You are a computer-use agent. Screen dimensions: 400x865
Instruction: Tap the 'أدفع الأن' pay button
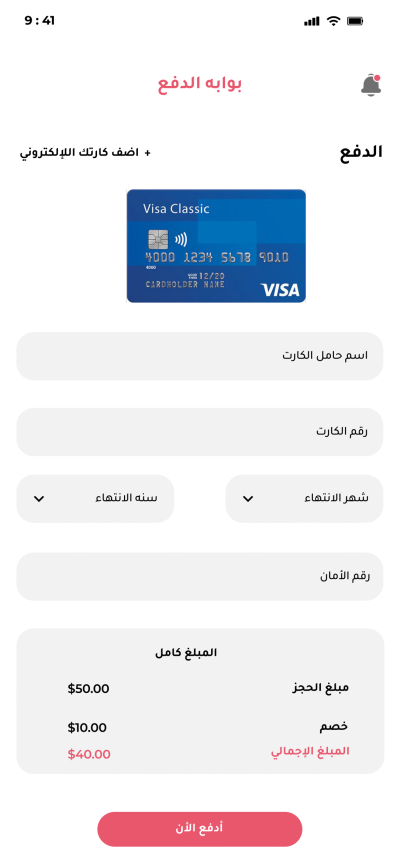(x=200, y=829)
